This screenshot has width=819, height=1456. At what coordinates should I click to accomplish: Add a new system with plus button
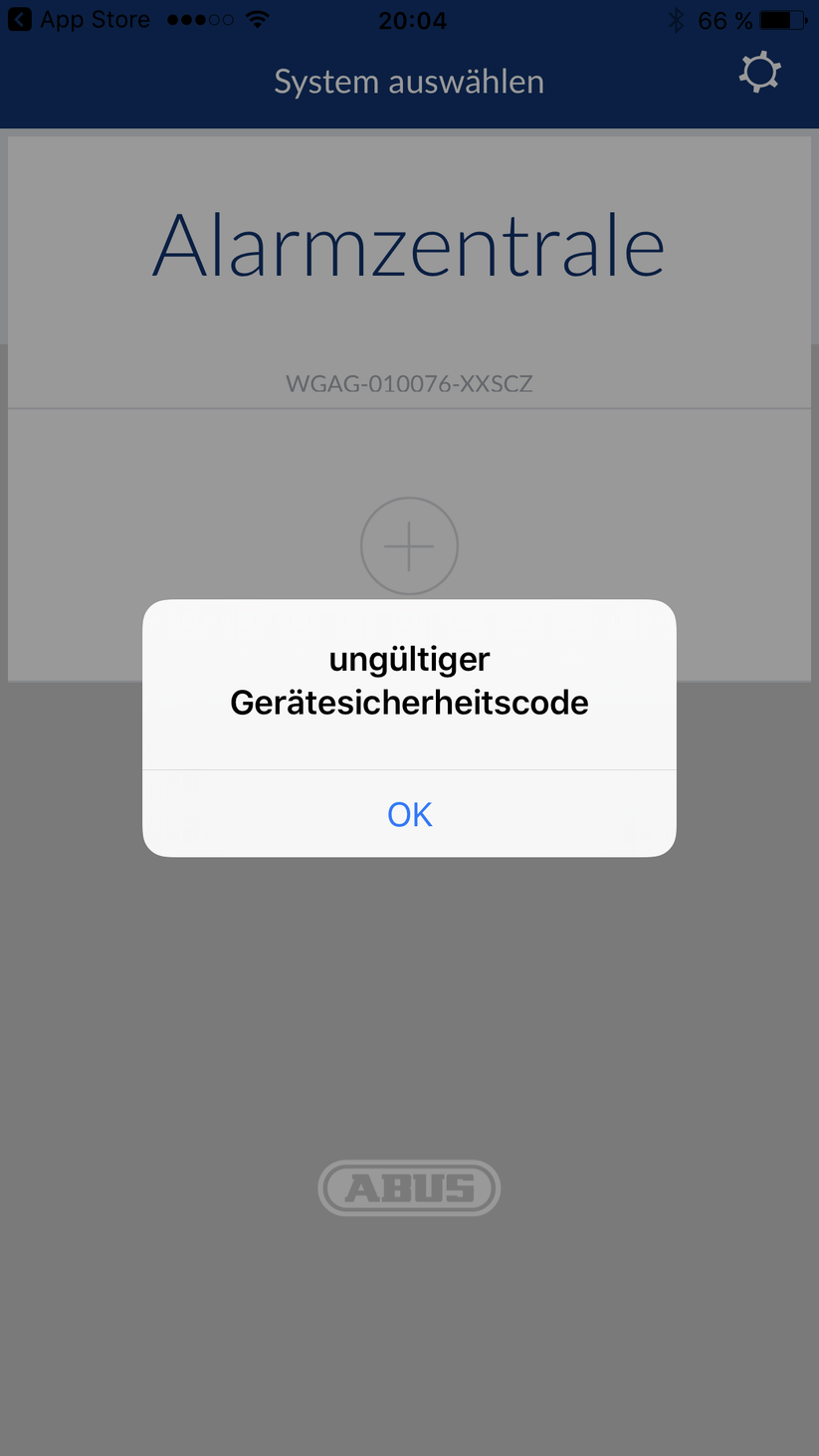[409, 545]
